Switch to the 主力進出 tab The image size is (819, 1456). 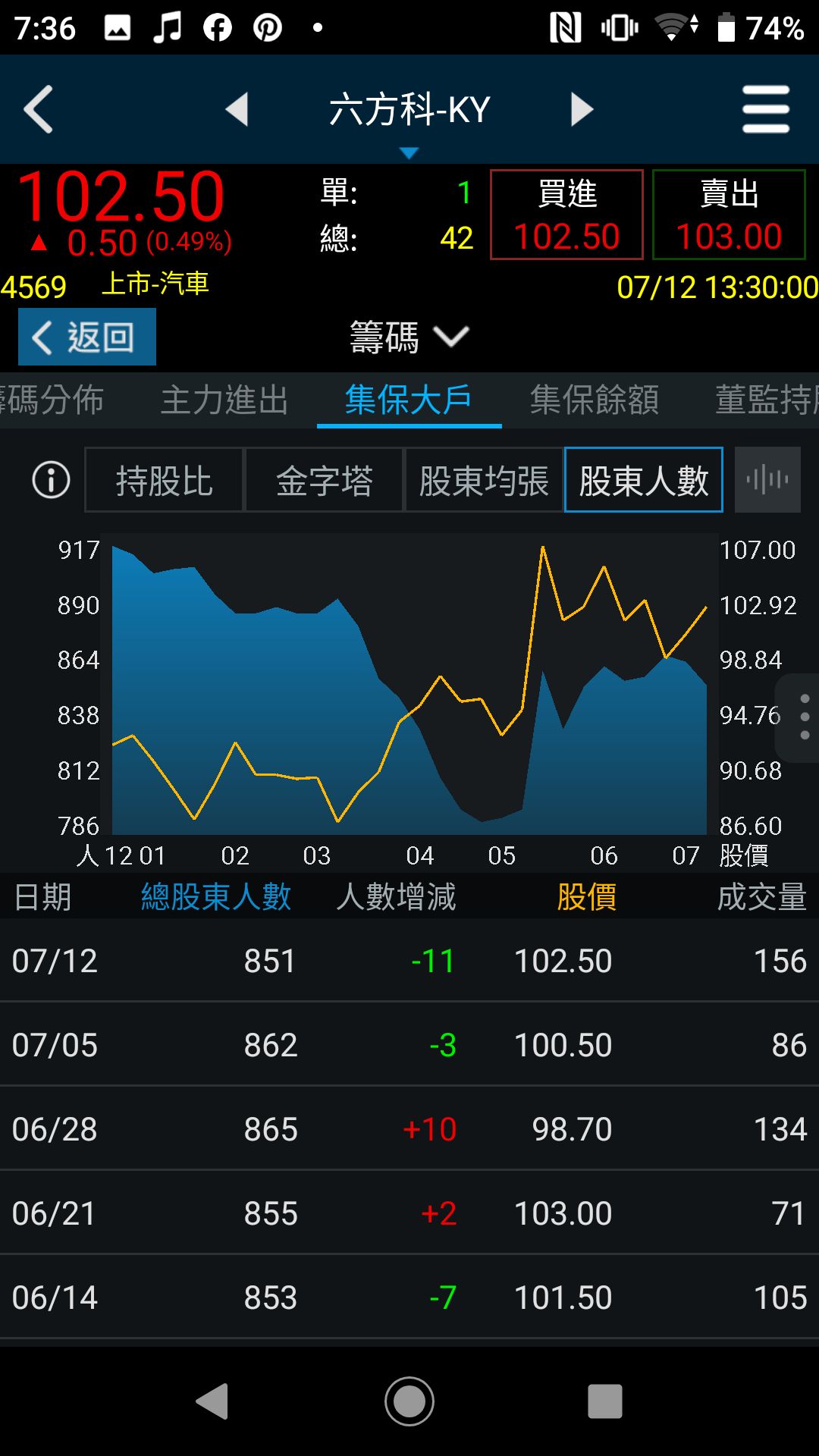click(x=224, y=400)
